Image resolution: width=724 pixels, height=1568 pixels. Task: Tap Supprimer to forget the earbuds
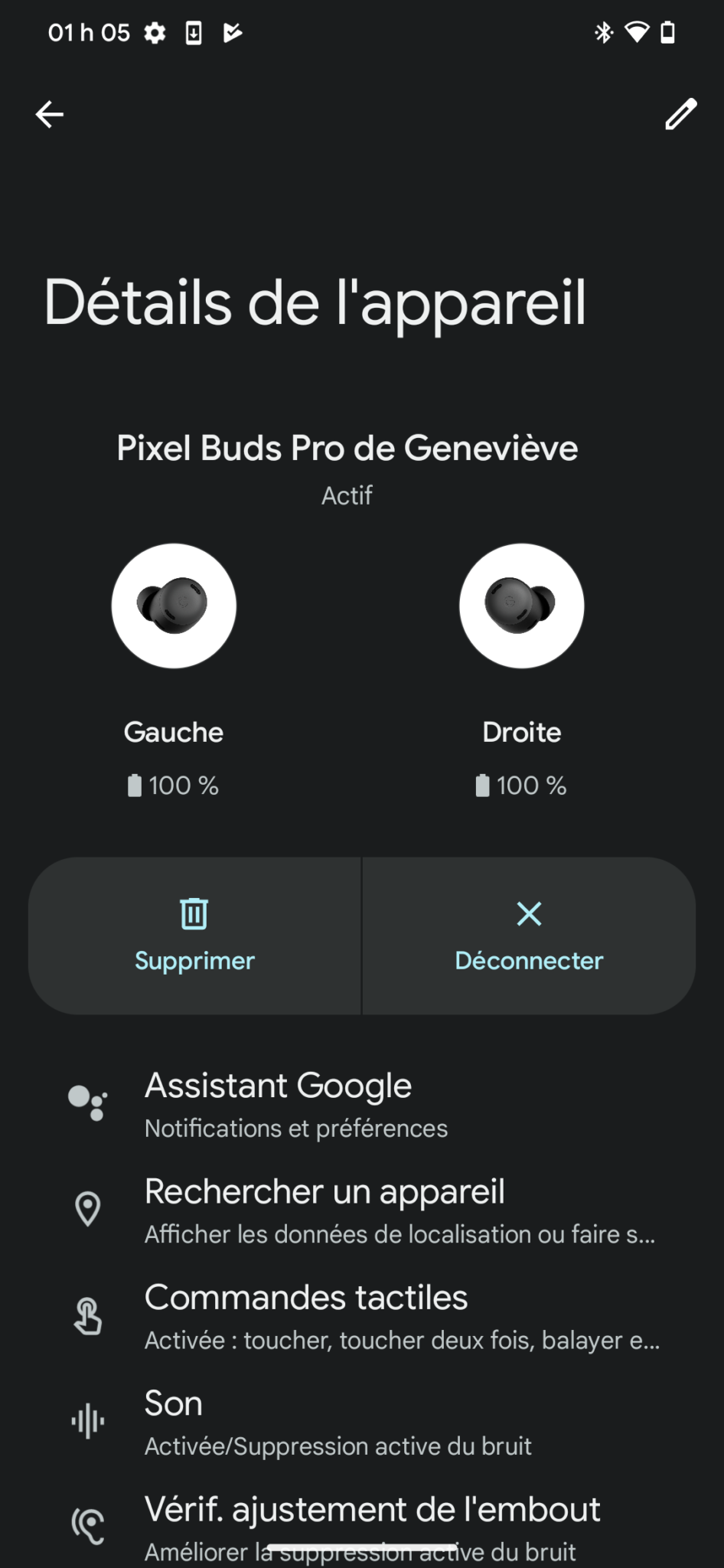[194, 936]
